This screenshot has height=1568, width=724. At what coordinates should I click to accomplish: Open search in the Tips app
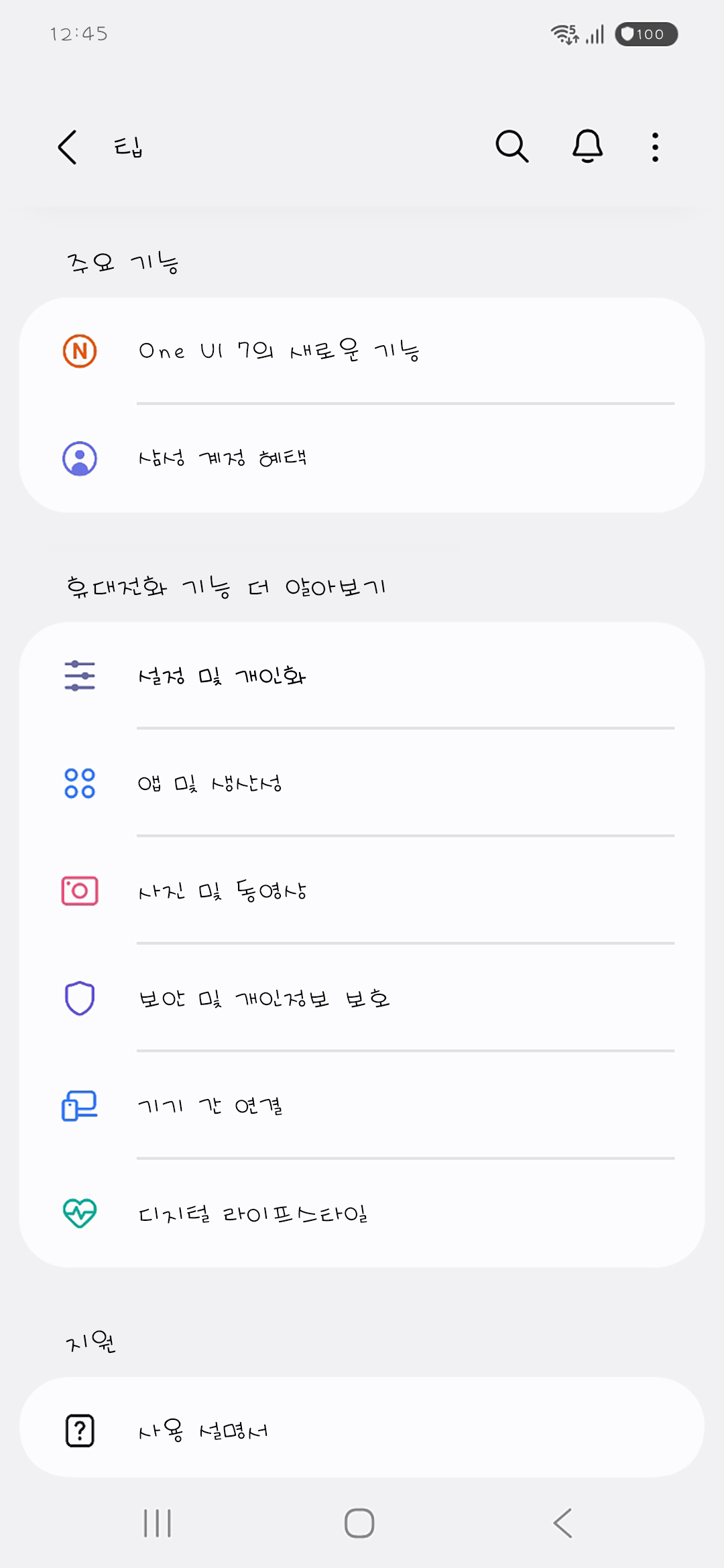[x=512, y=146]
